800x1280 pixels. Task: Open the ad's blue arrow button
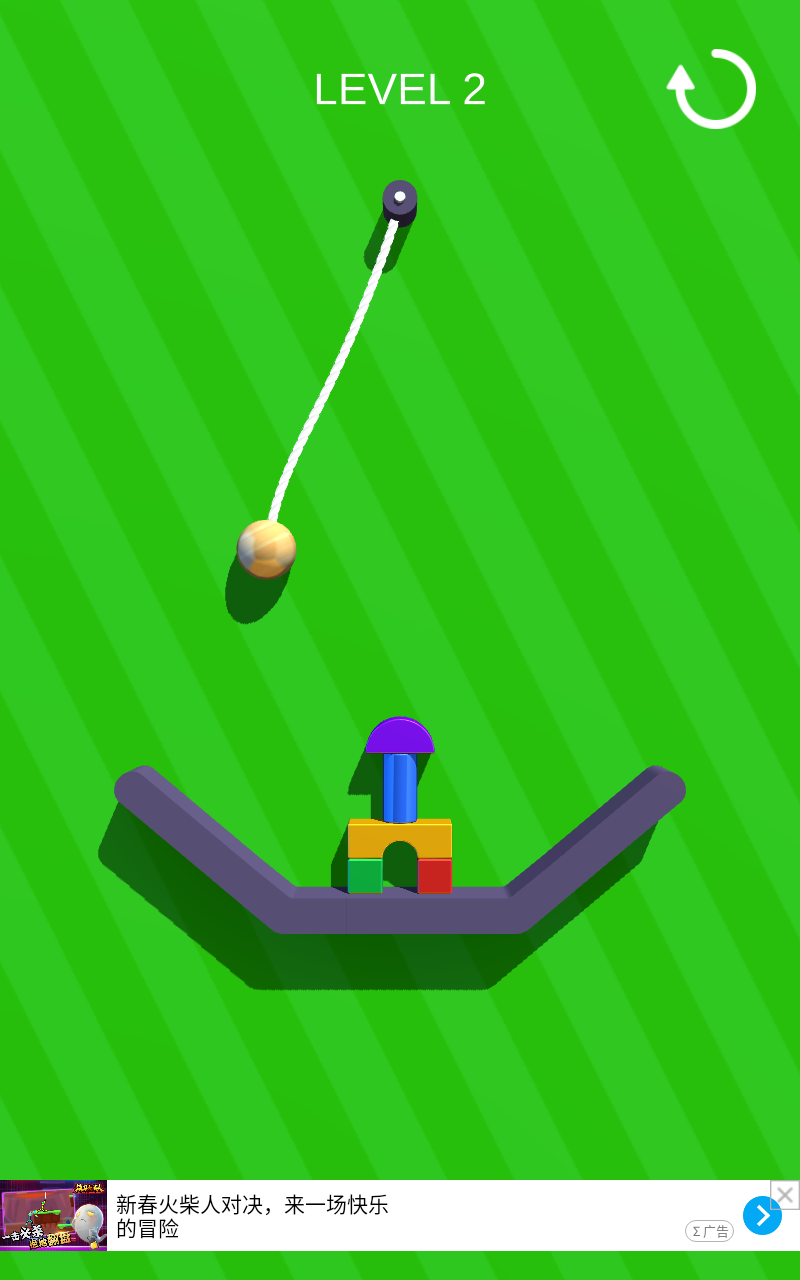pos(762,1216)
